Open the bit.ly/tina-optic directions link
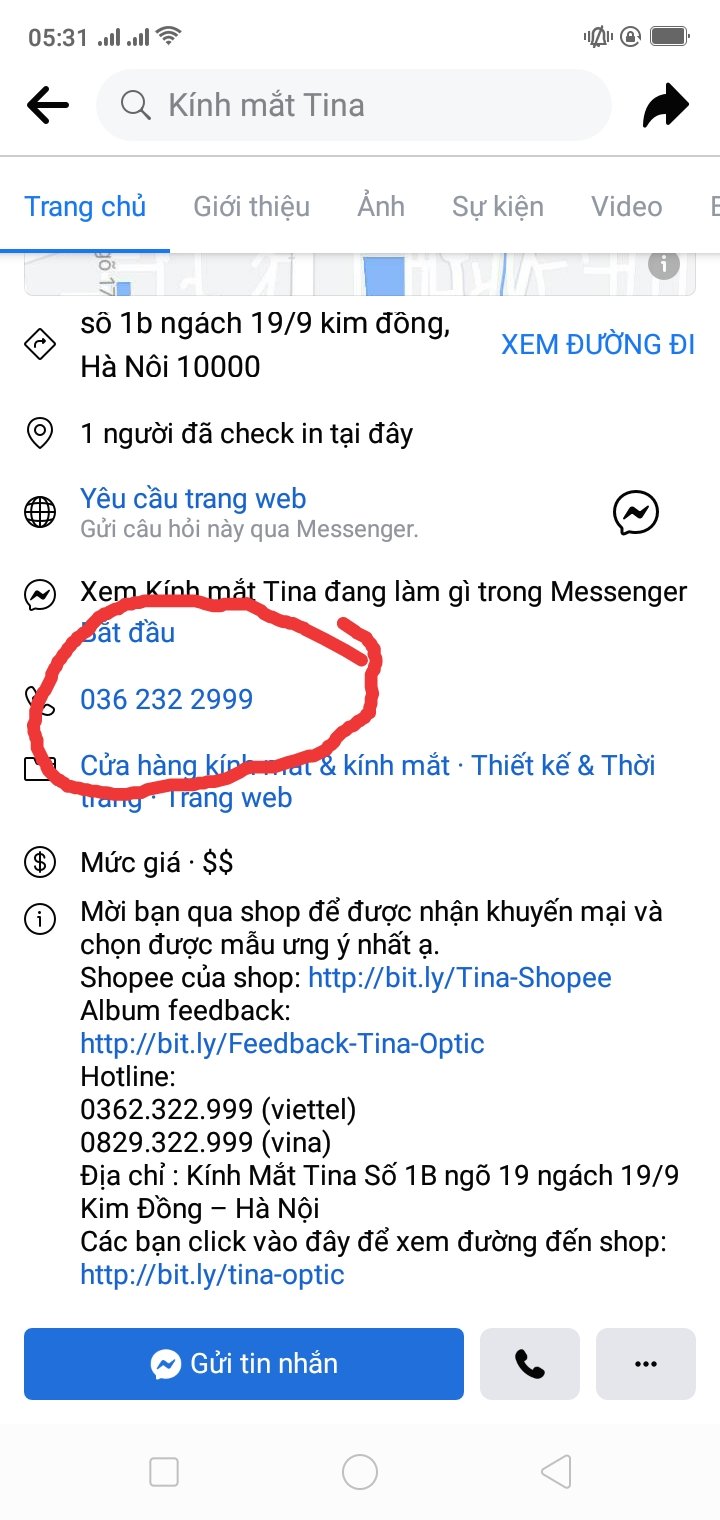 coord(212,1275)
